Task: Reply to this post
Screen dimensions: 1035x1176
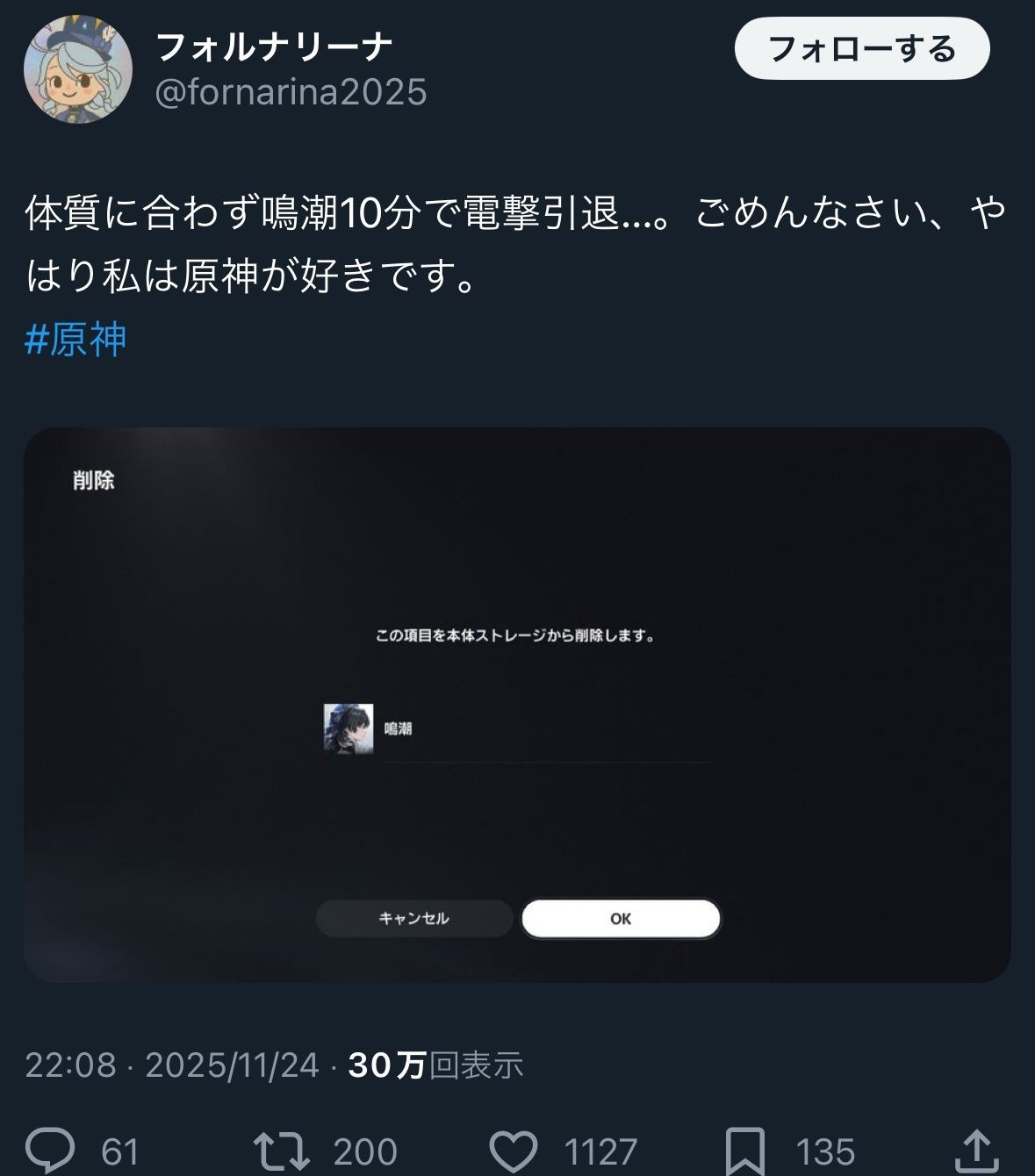Action: click(x=50, y=1151)
